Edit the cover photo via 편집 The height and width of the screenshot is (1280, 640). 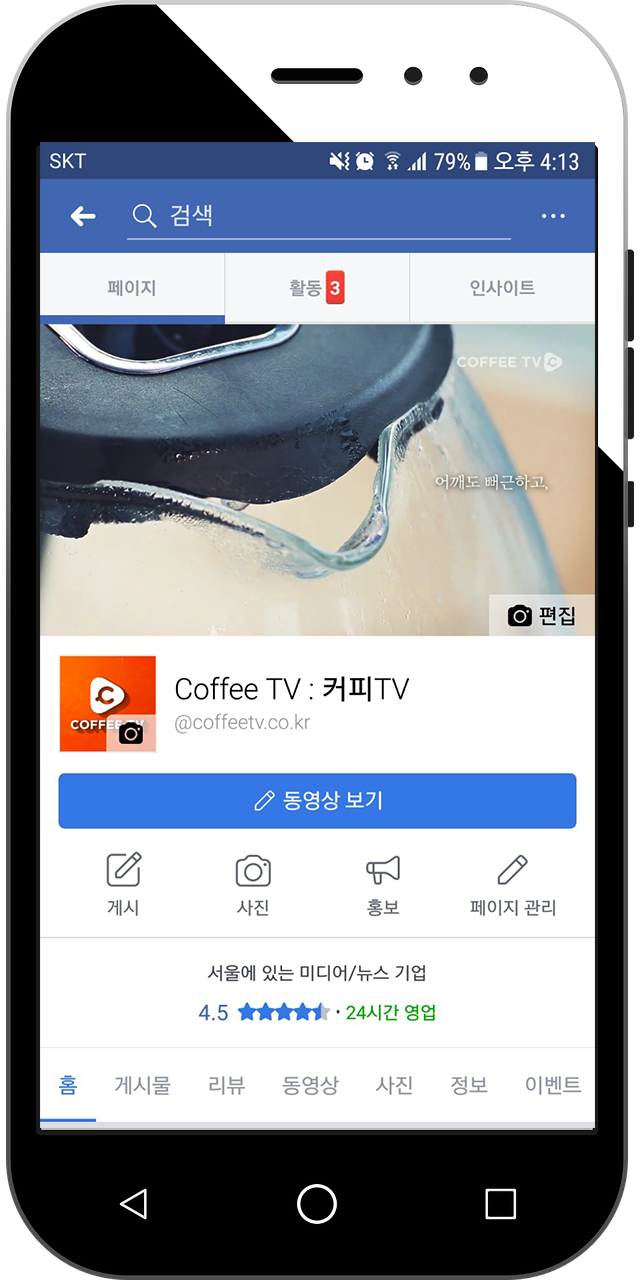(x=542, y=615)
